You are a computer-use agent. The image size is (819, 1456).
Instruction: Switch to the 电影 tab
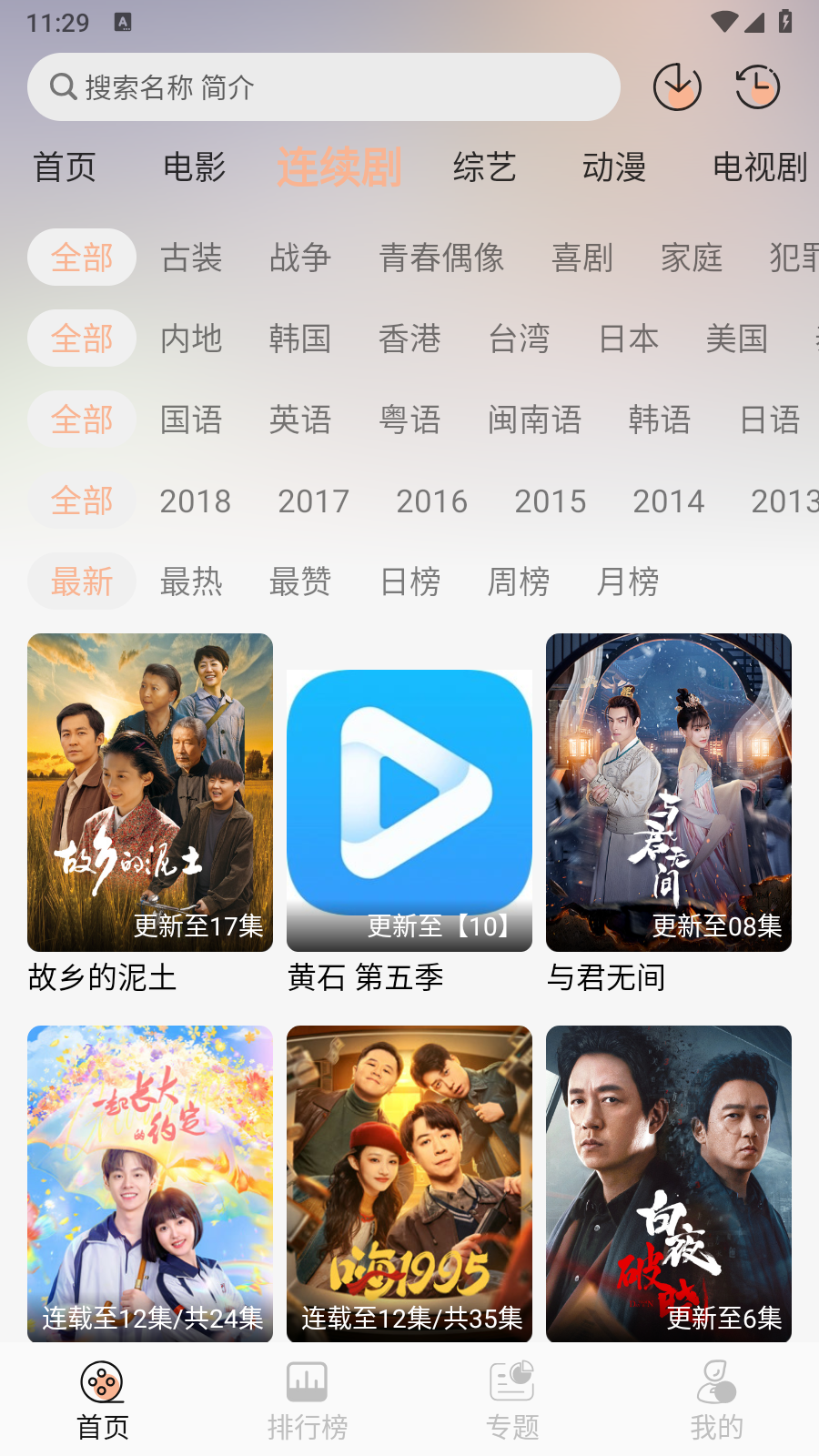coord(194,167)
